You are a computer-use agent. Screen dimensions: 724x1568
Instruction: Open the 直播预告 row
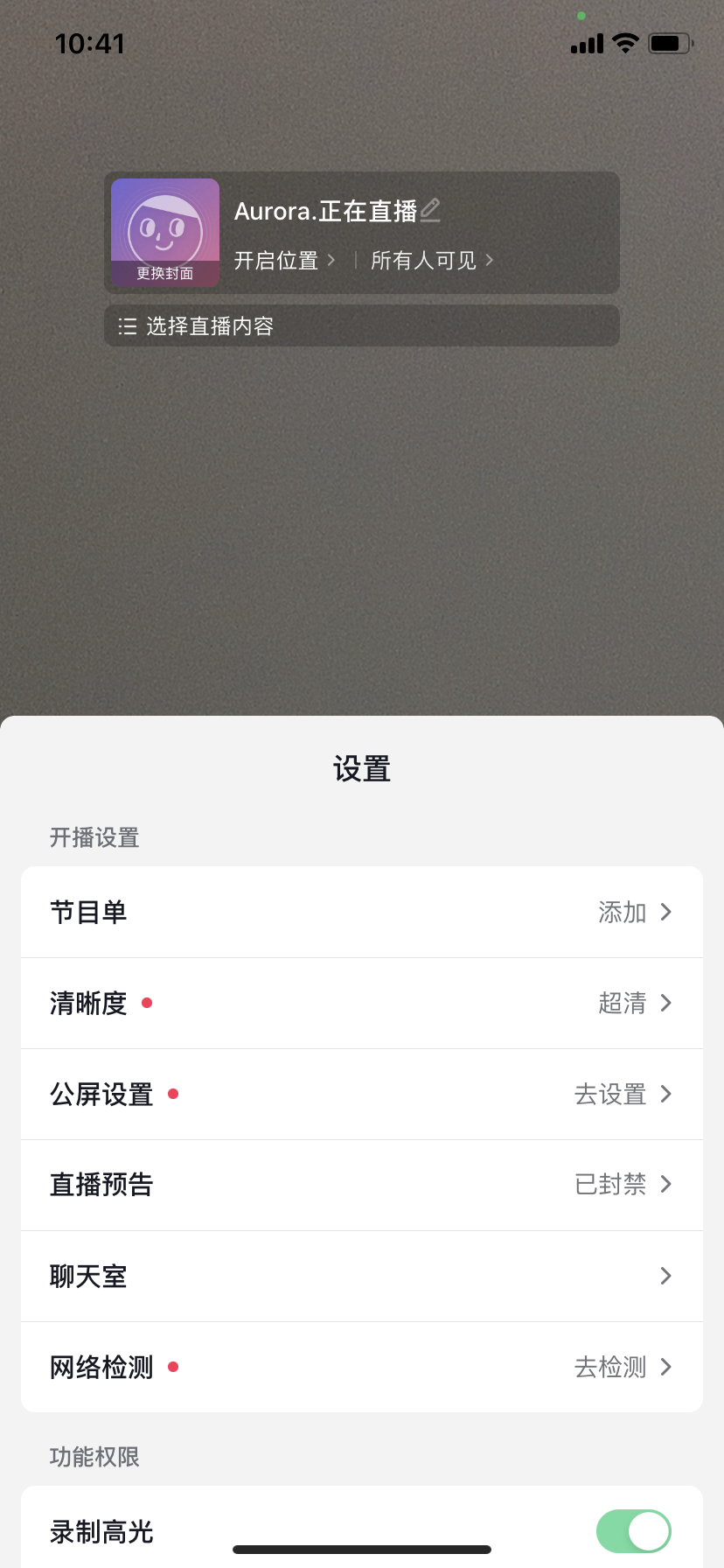click(362, 1185)
